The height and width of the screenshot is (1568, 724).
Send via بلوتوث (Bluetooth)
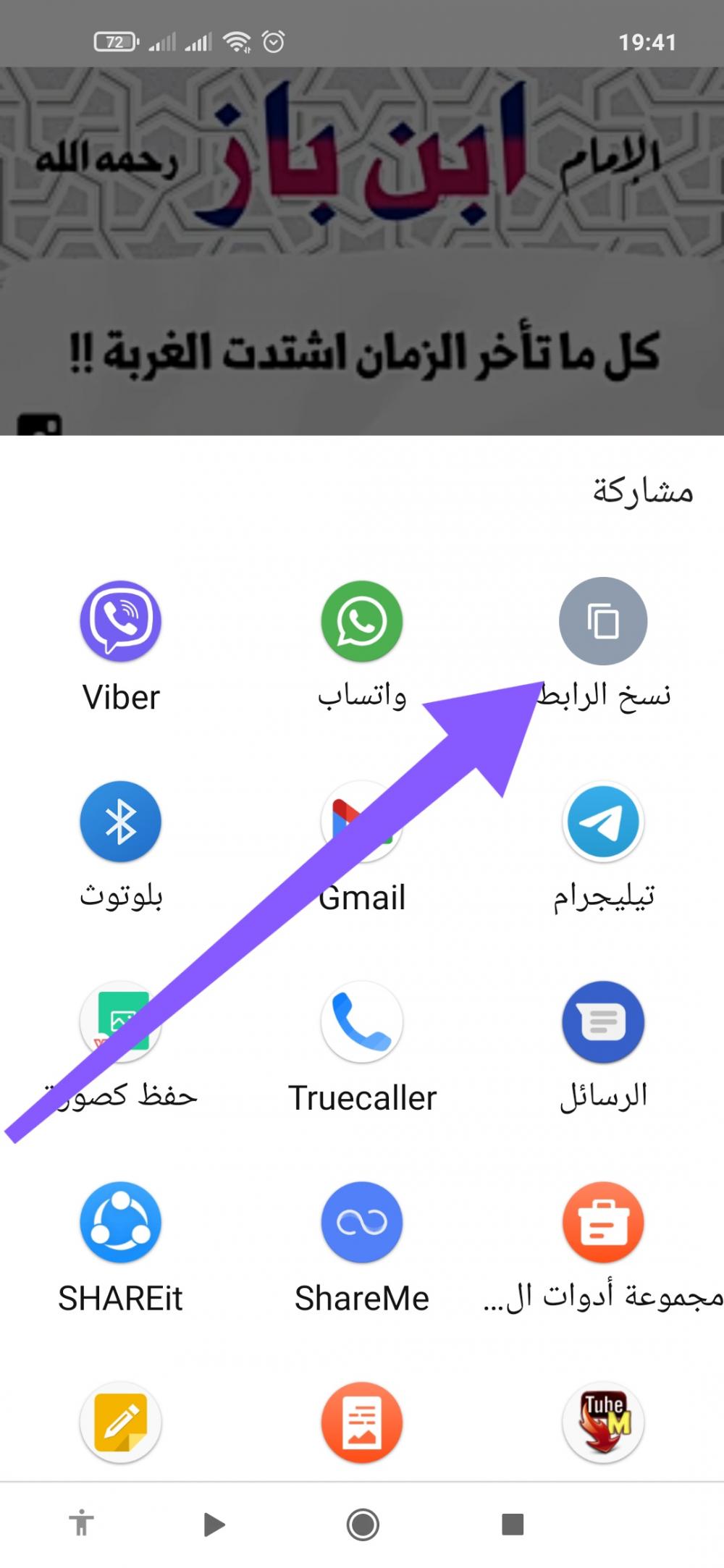point(120,822)
